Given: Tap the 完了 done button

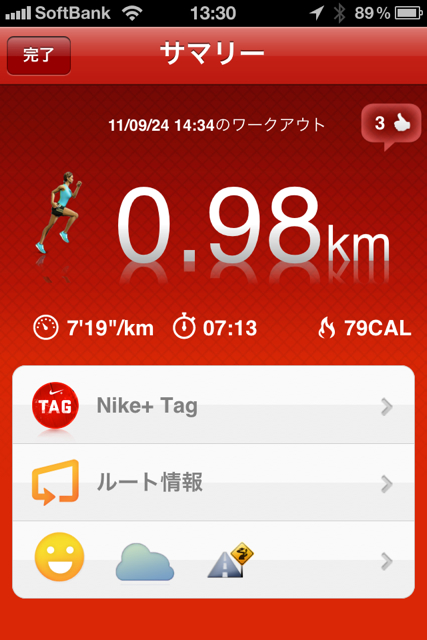Looking at the screenshot, I should click(39, 56).
